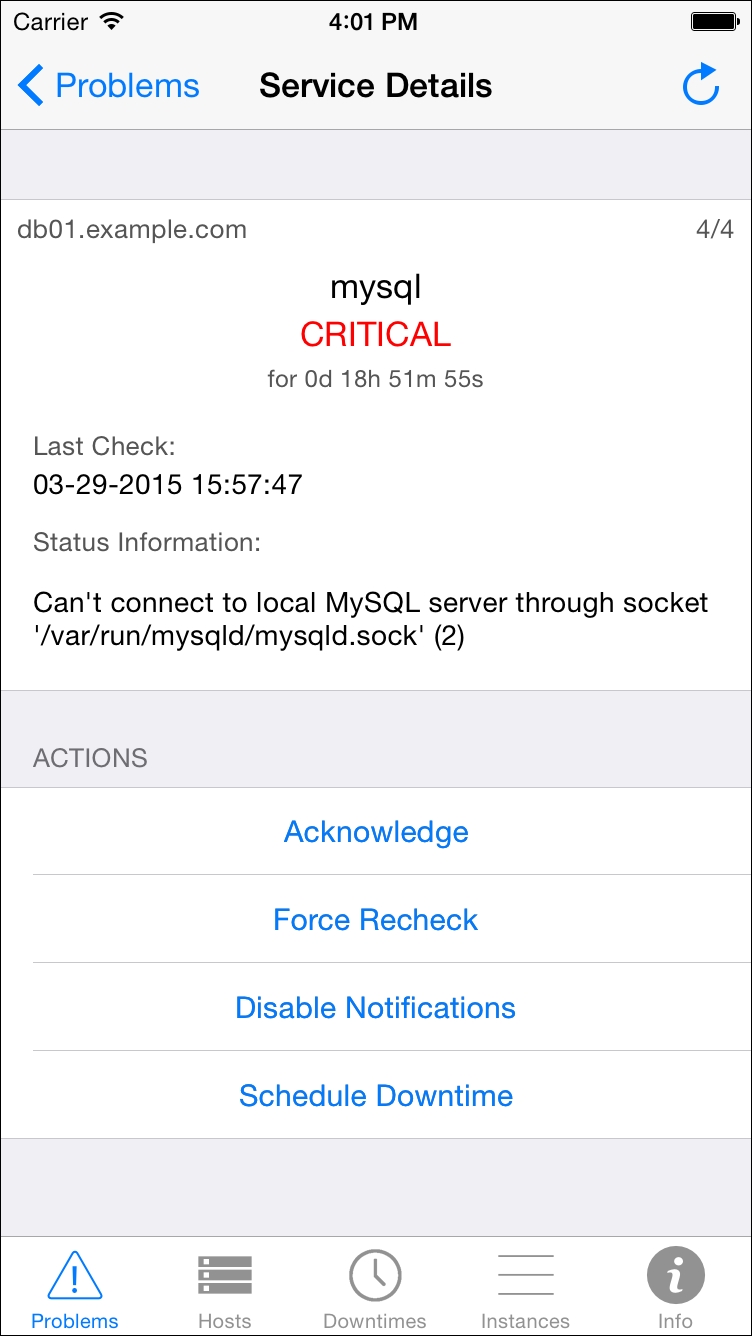Open Schedule Downtime

click(x=376, y=1096)
